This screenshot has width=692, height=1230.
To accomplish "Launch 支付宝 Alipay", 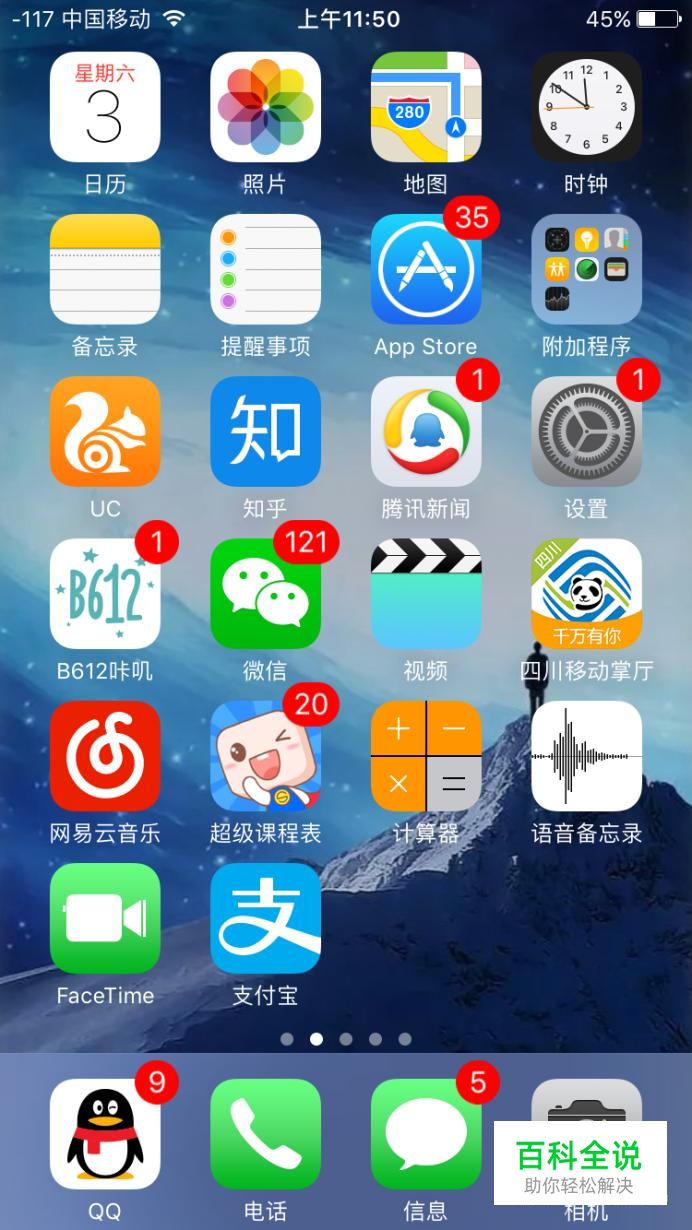I will pyautogui.click(x=265, y=918).
